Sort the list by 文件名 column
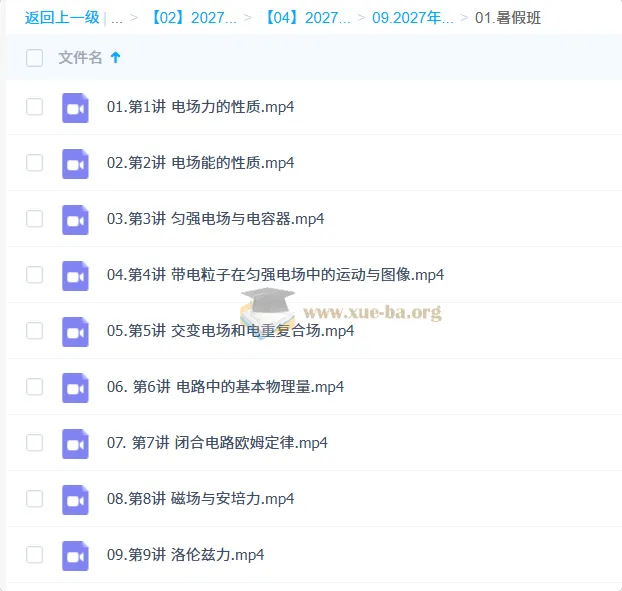Viewport: 622px width, 591px height. [81, 58]
